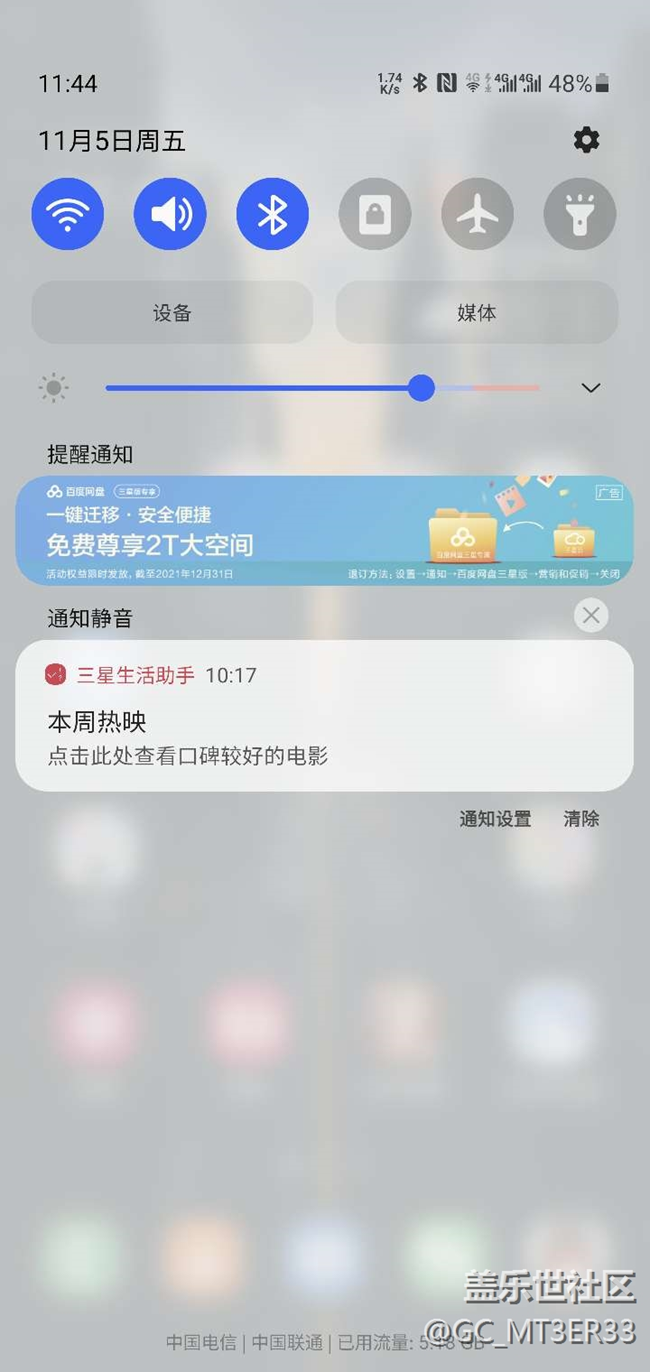Viewport: 650px width, 1372px height.
Task: Open 通知设置 notification settings
Action: click(495, 819)
